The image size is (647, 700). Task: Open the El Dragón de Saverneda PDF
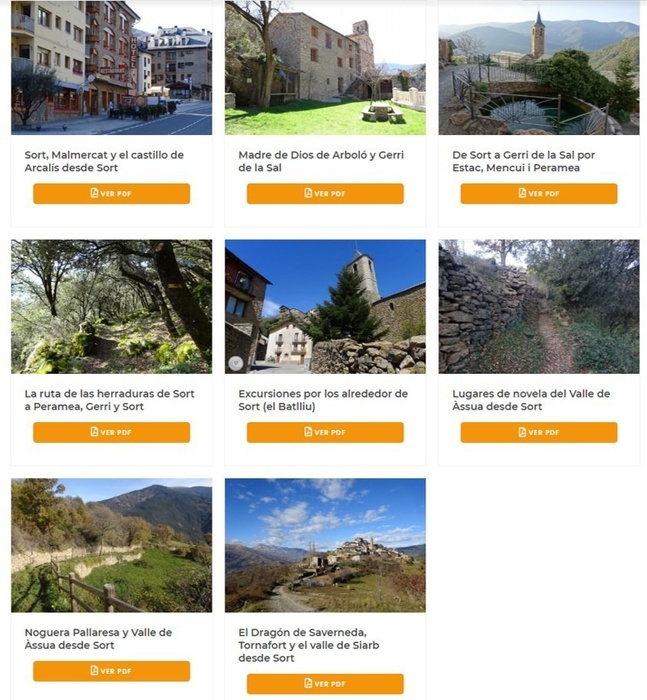coord(325,684)
